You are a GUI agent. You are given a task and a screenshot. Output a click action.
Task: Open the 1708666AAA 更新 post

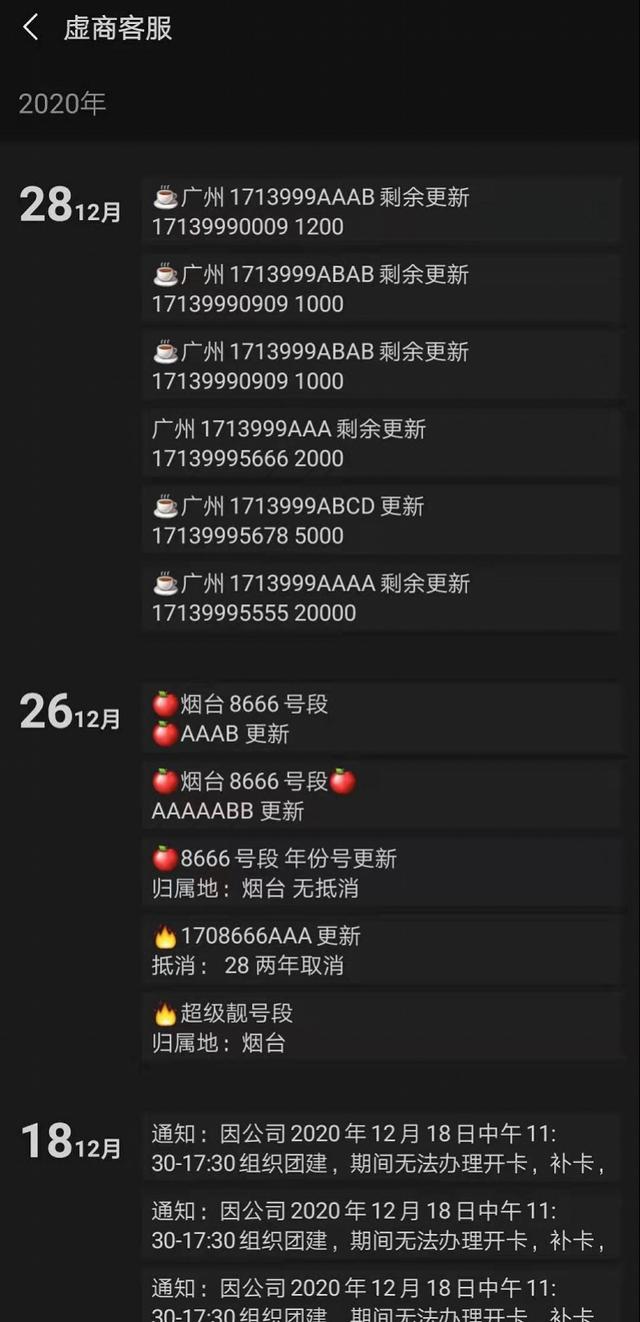(x=380, y=950)
